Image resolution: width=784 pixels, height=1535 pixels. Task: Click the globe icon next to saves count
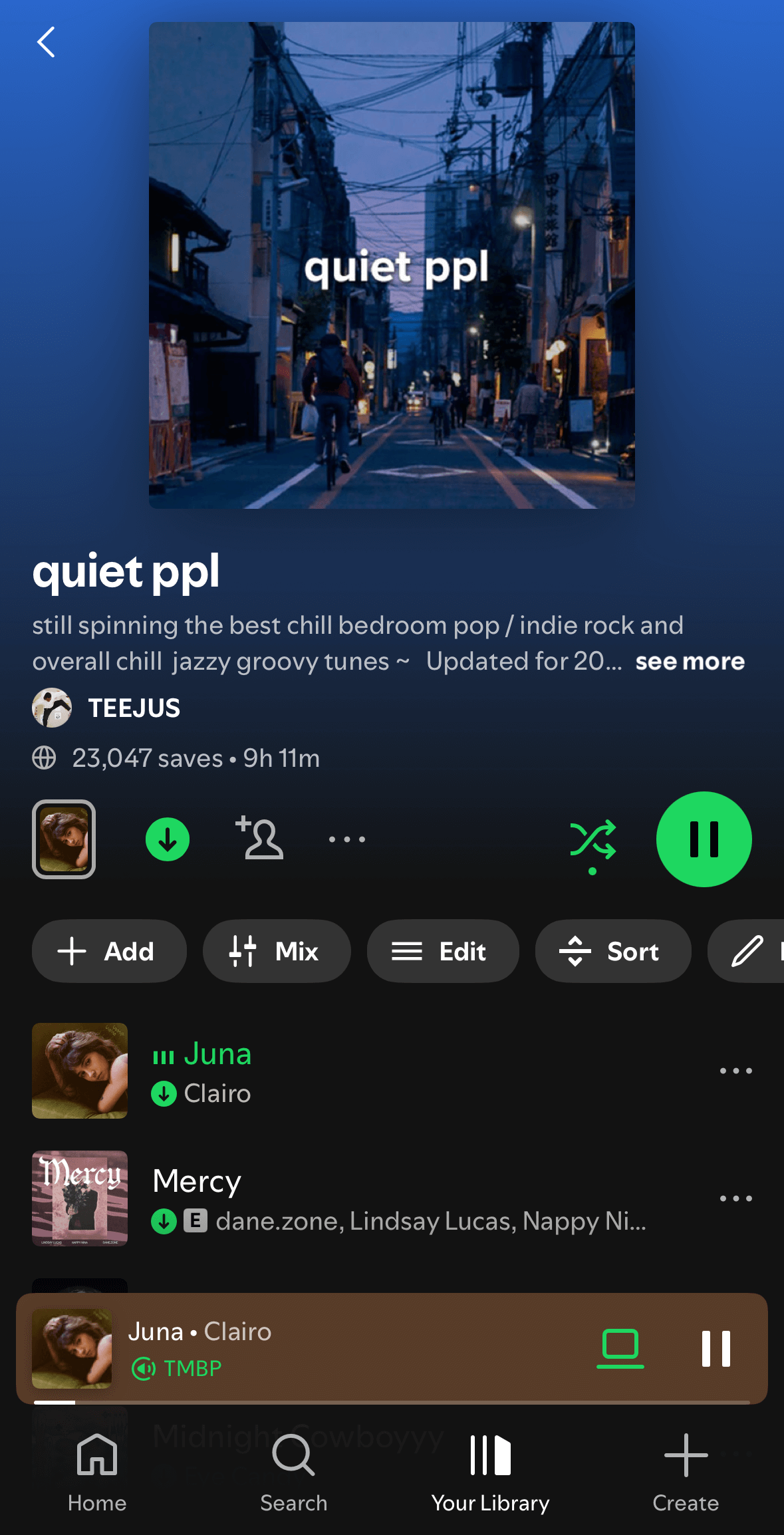tap(43, 758)
